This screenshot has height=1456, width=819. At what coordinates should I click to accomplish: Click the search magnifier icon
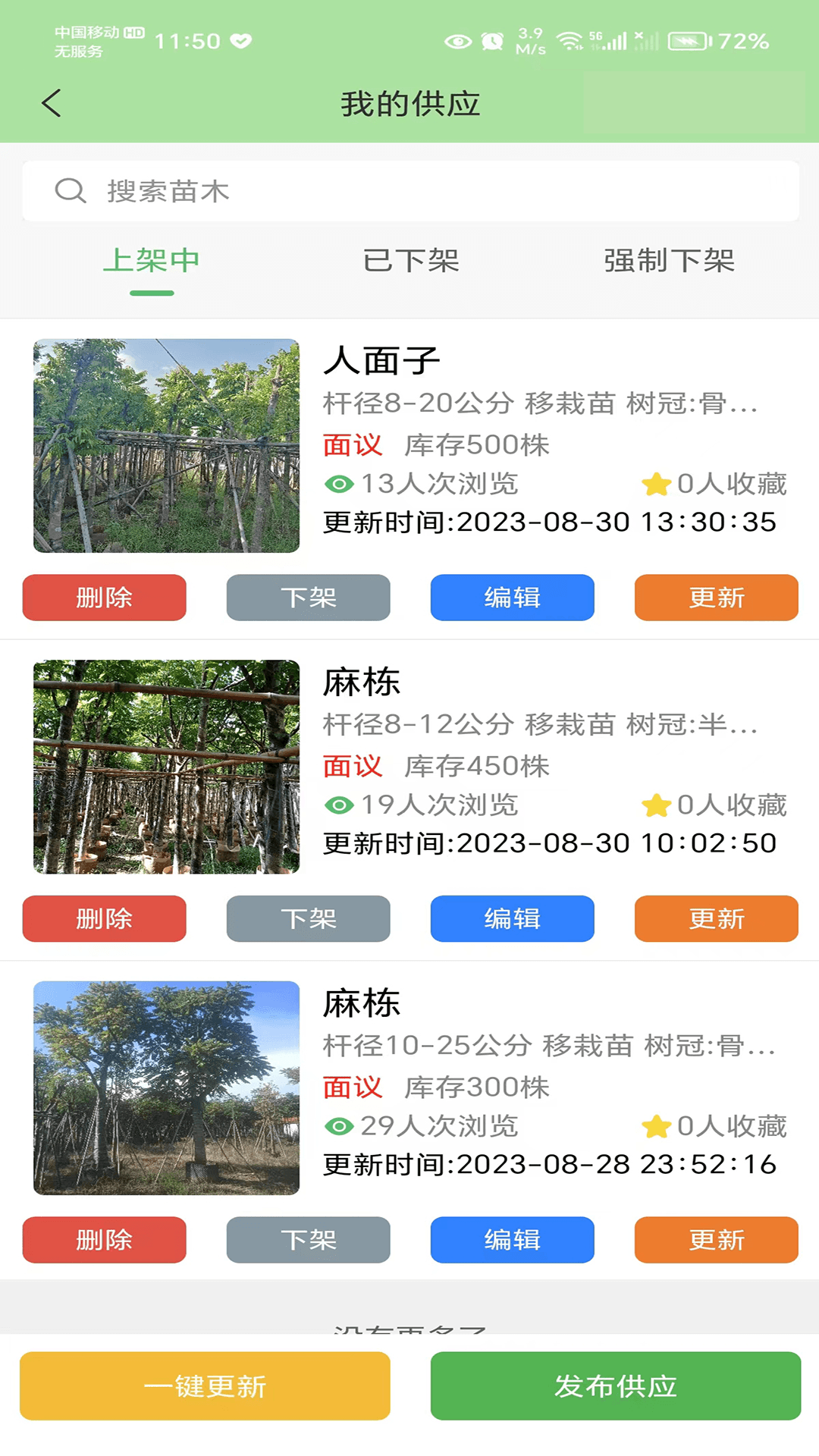tap(69, 191)
